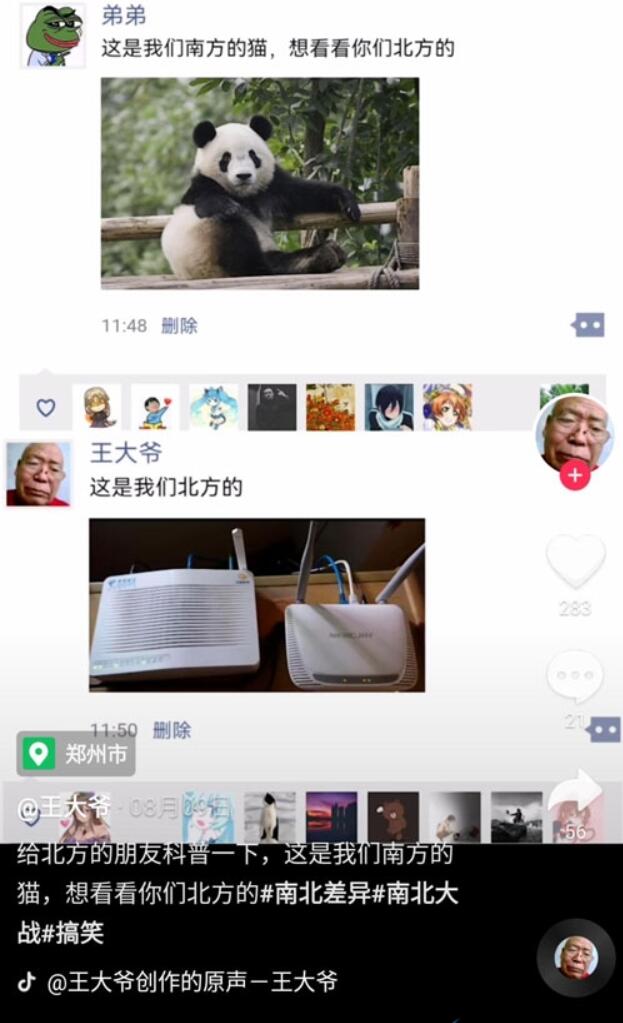Share this video via the arrow icon

pyautogui.click(x=576, y=795)
